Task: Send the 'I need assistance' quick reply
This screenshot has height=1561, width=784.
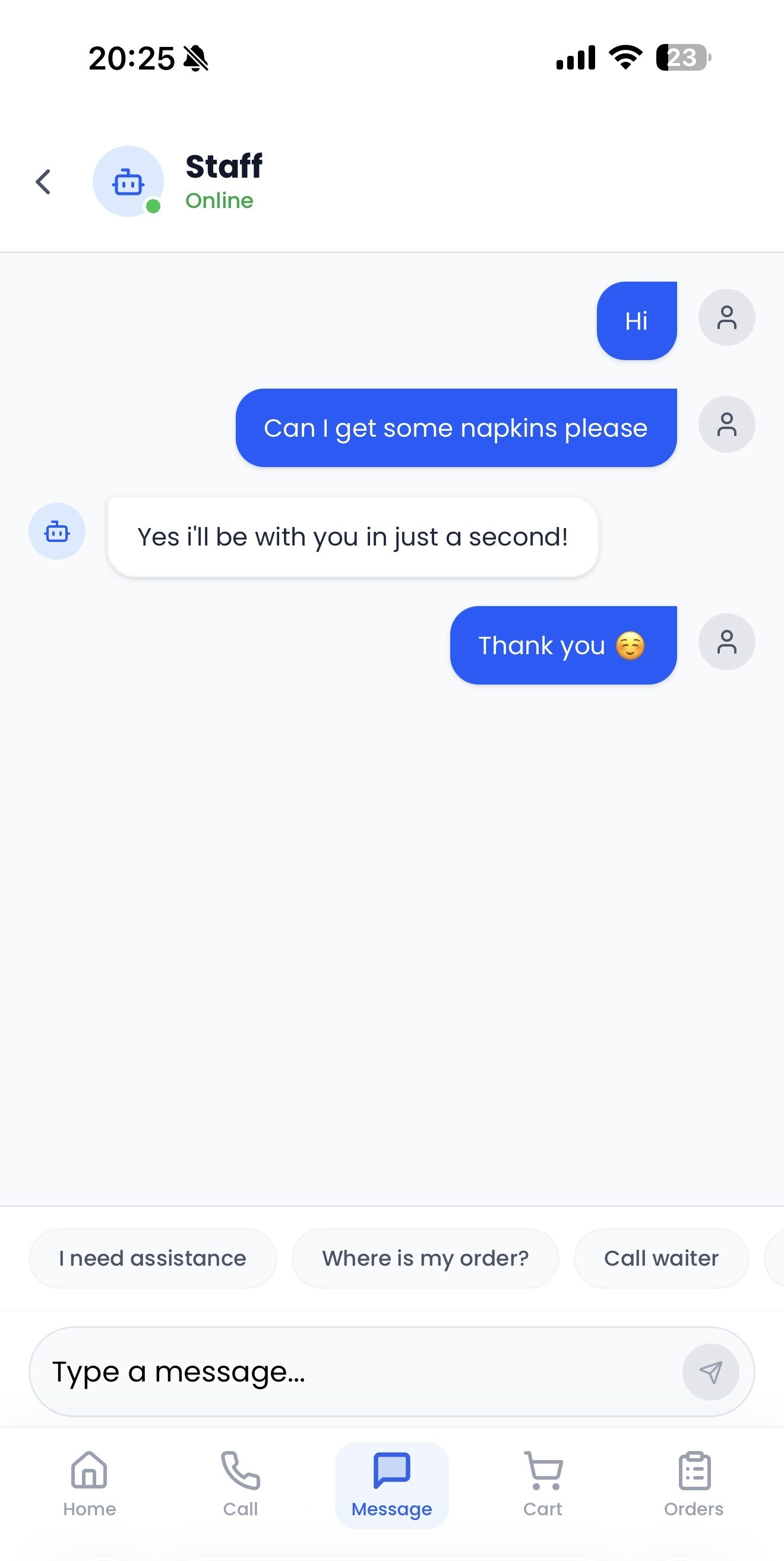Action: coord(152,1258)
